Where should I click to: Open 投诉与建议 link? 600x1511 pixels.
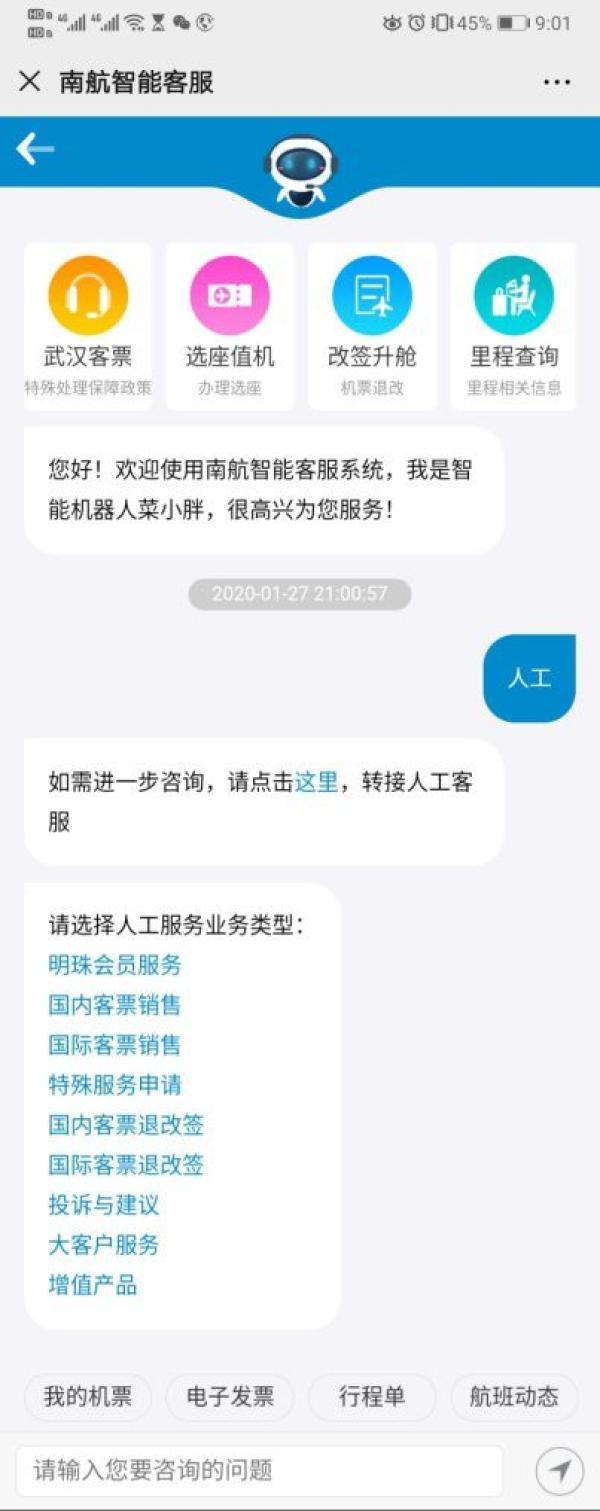pyautogui.click(x=104, y=1205)
